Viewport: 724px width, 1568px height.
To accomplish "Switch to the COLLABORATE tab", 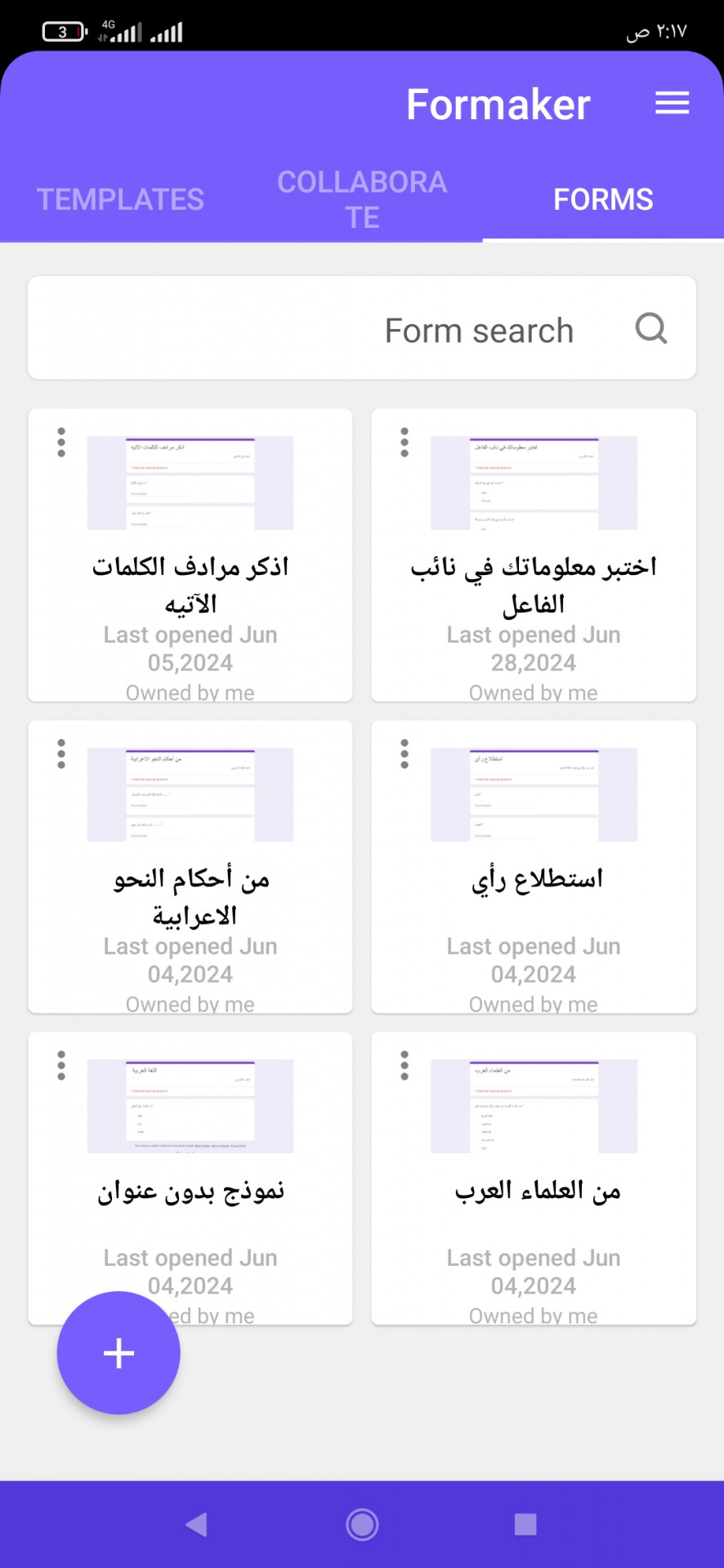I will click(362, 199).
